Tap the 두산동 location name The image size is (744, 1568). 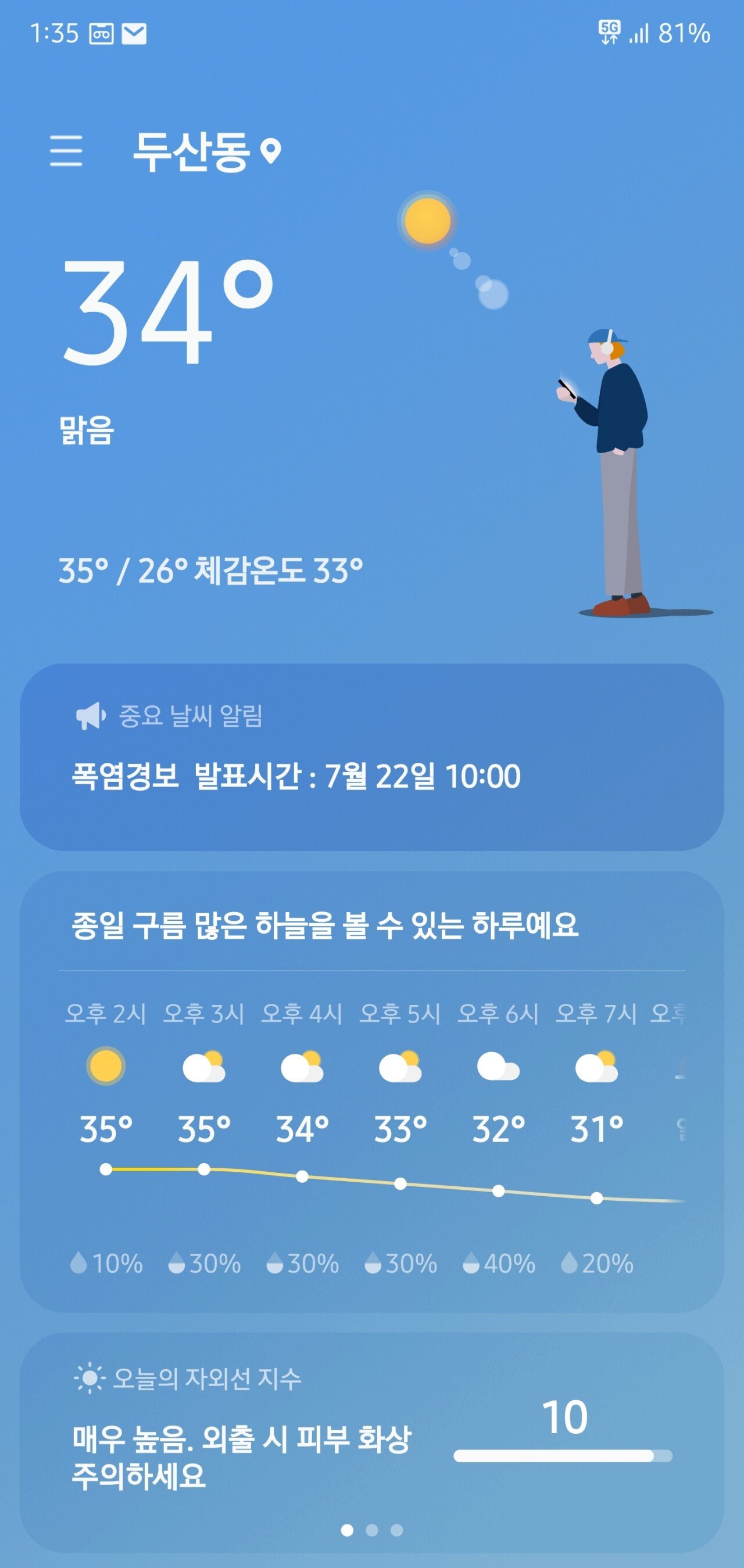click(x=191, y=152)
